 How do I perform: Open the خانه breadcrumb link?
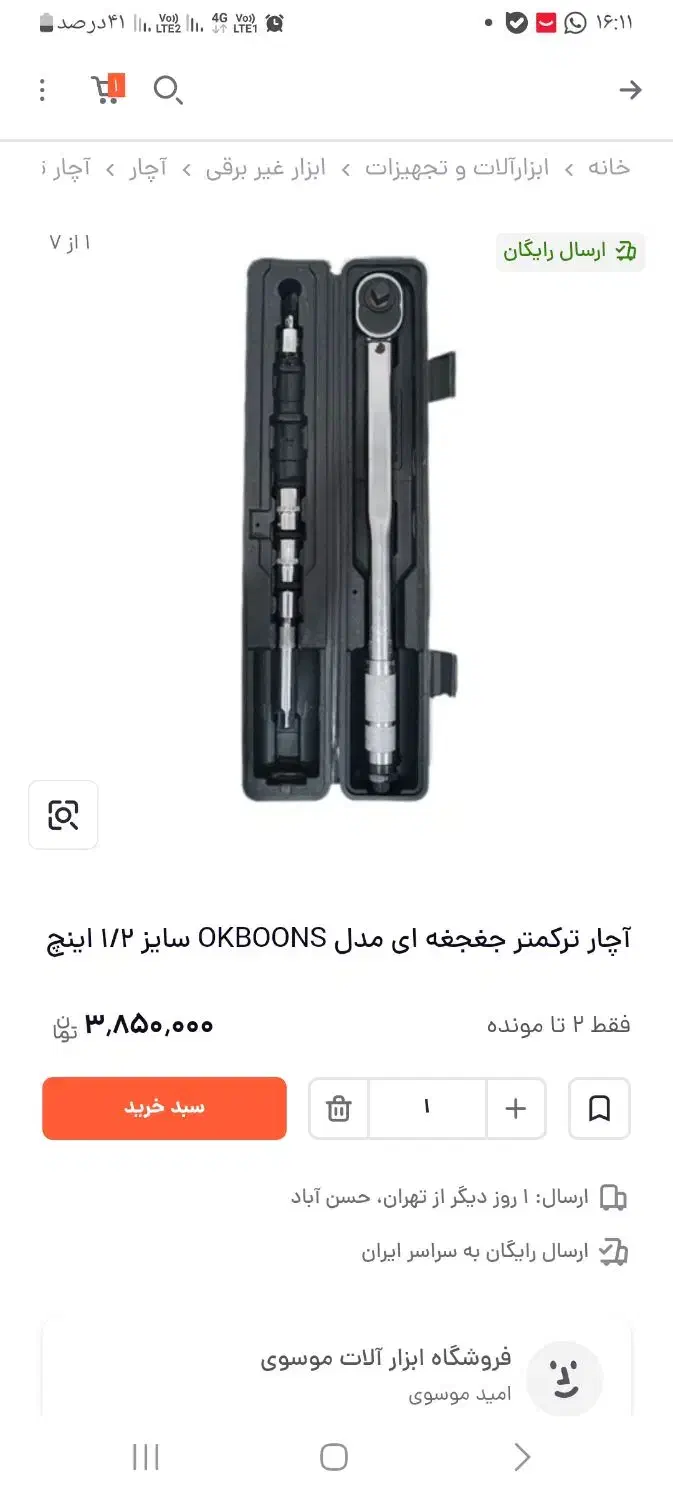click(x=608, y=168)
